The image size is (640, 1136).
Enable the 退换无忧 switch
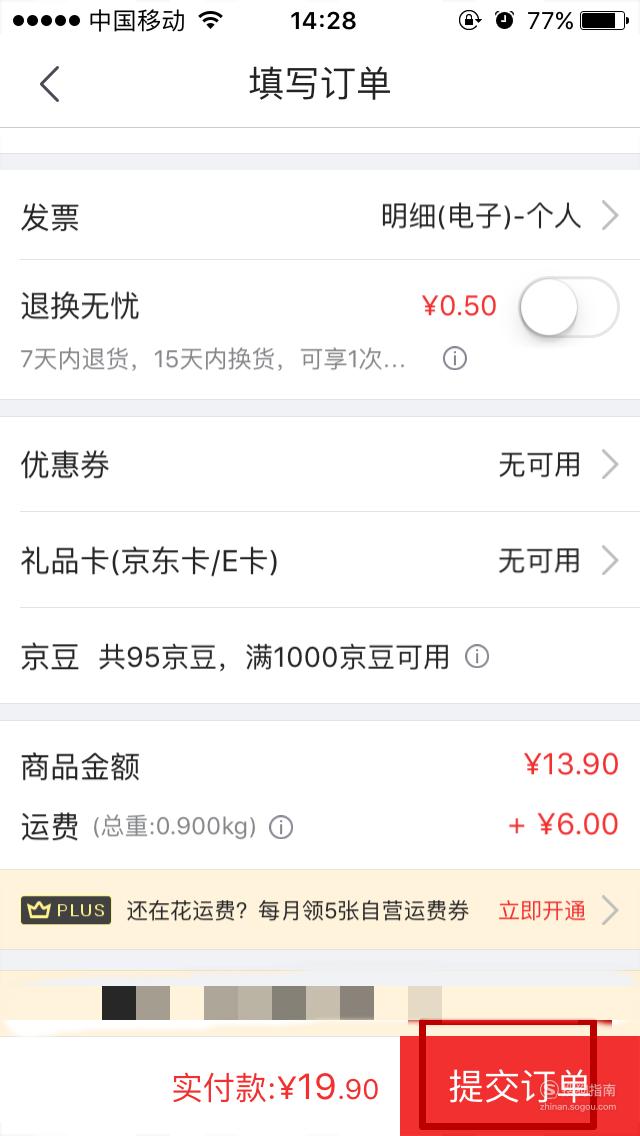point(569,306)
